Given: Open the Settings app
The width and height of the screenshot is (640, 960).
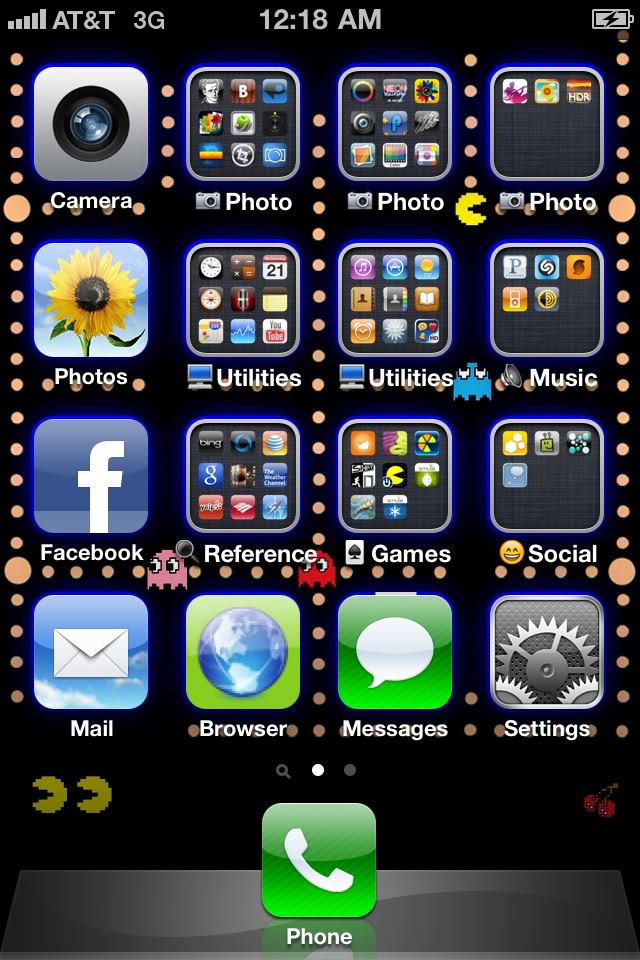Looking at the screenshot, I should (x=547, y=652).
